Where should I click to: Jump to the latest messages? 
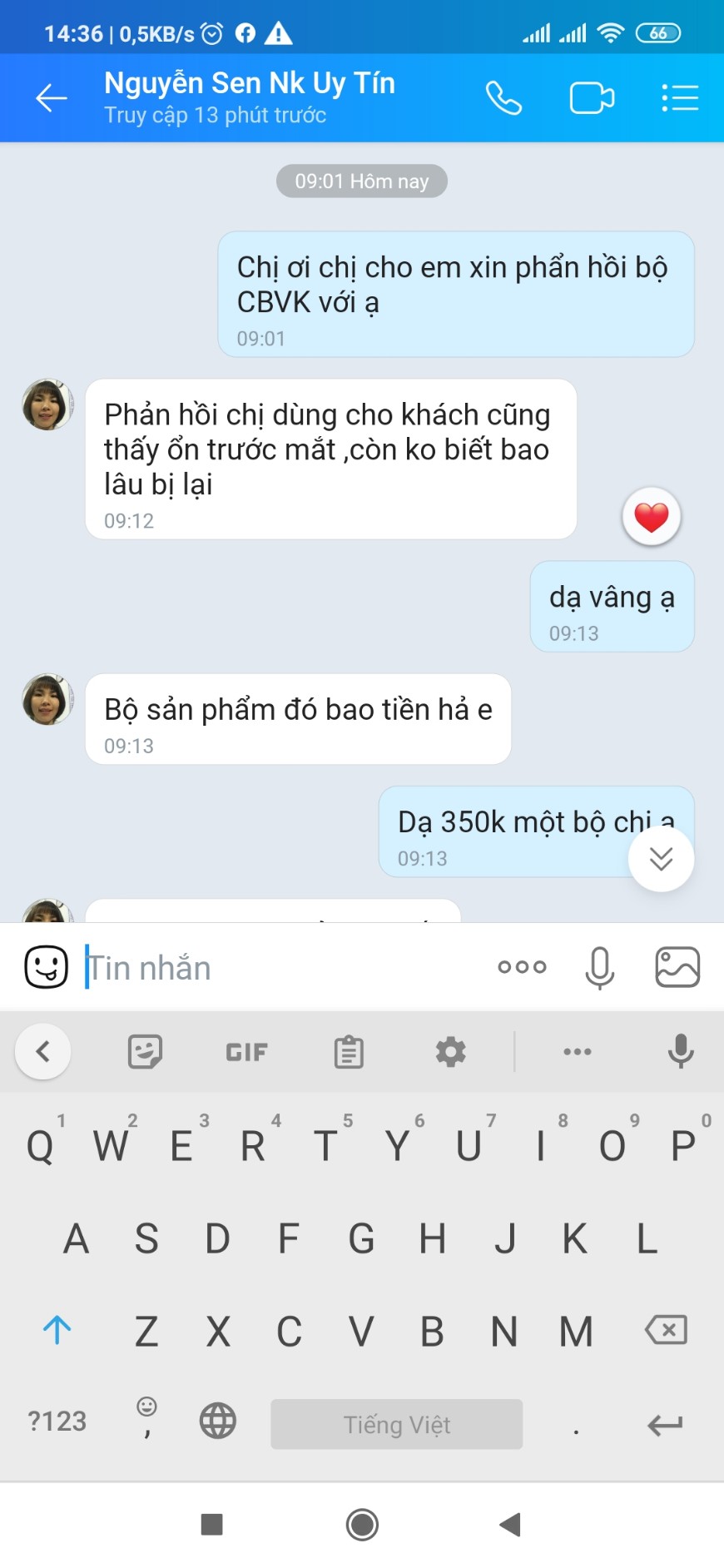pyautogui.click(x=661, y=859)
